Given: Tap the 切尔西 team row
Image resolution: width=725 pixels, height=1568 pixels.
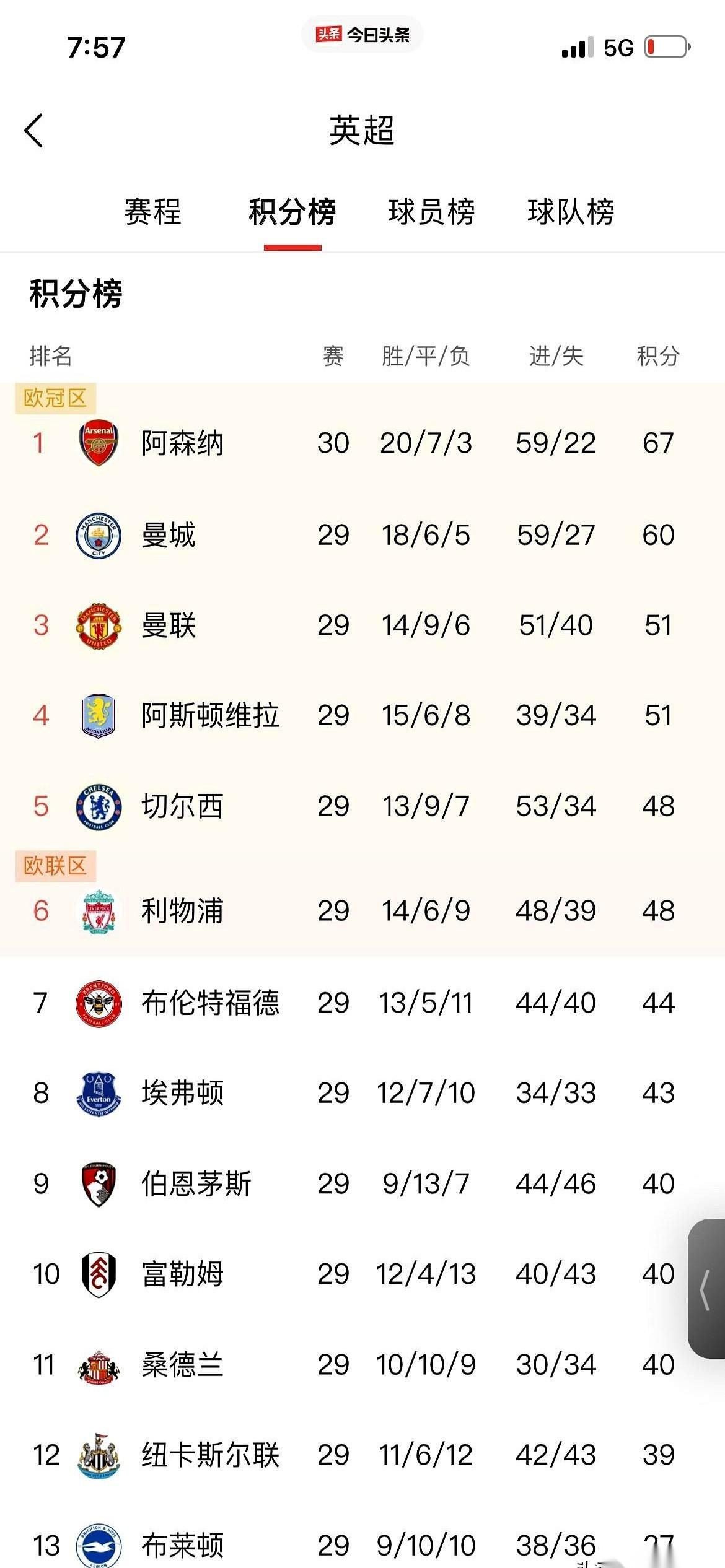Looking at the screenshot, I should 362,806.
